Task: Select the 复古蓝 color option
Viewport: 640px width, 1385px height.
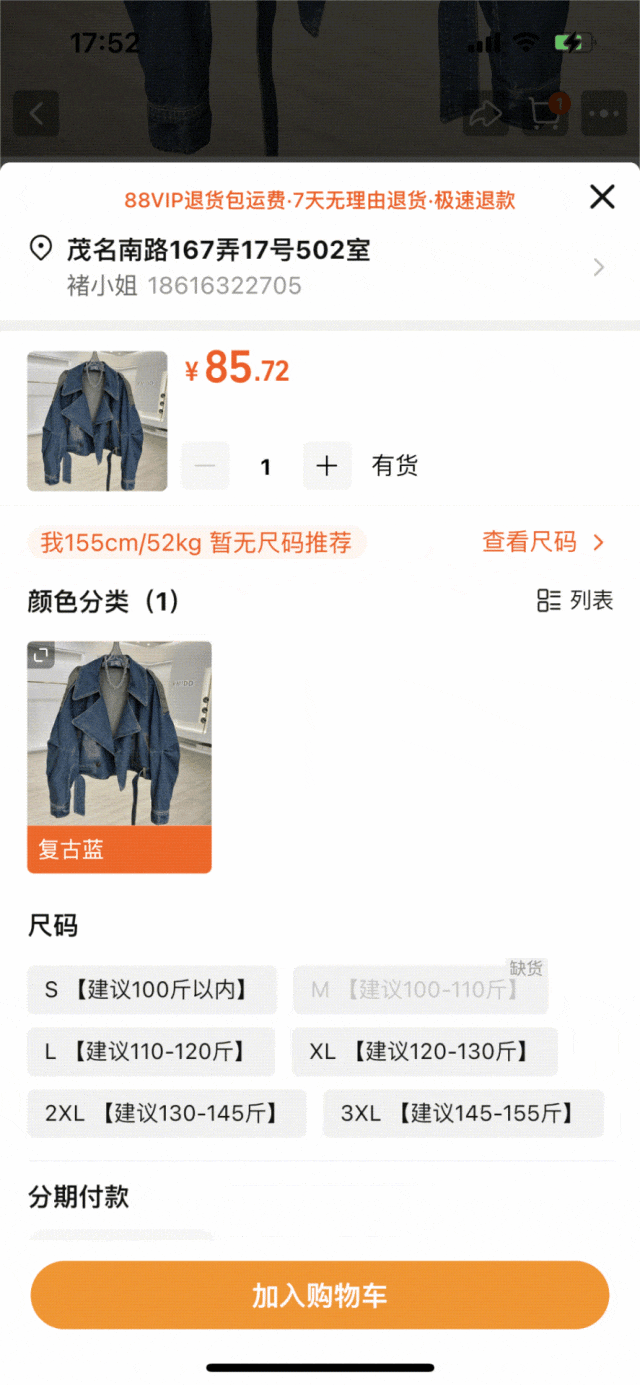Action: coord(119,757)
